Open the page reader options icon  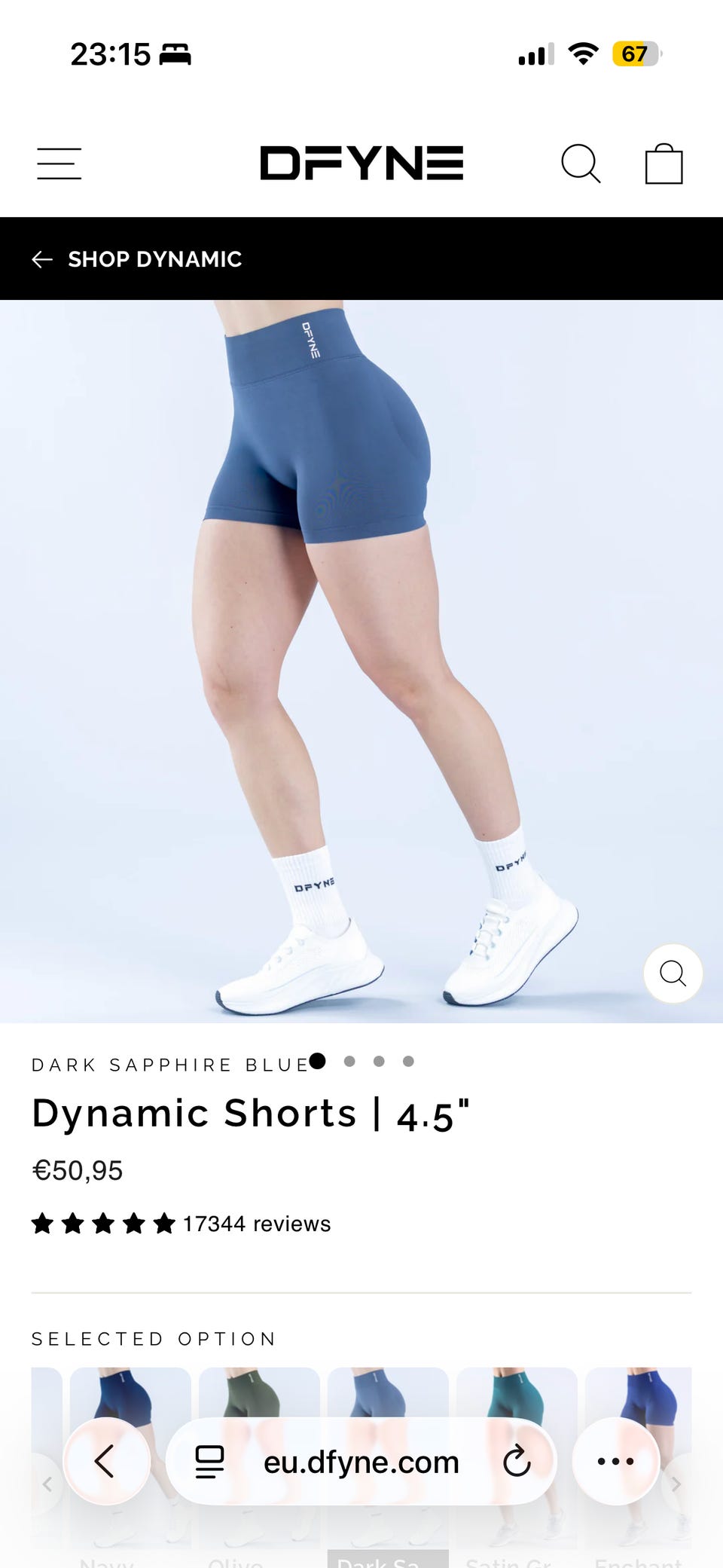[x=209, y=1462]
